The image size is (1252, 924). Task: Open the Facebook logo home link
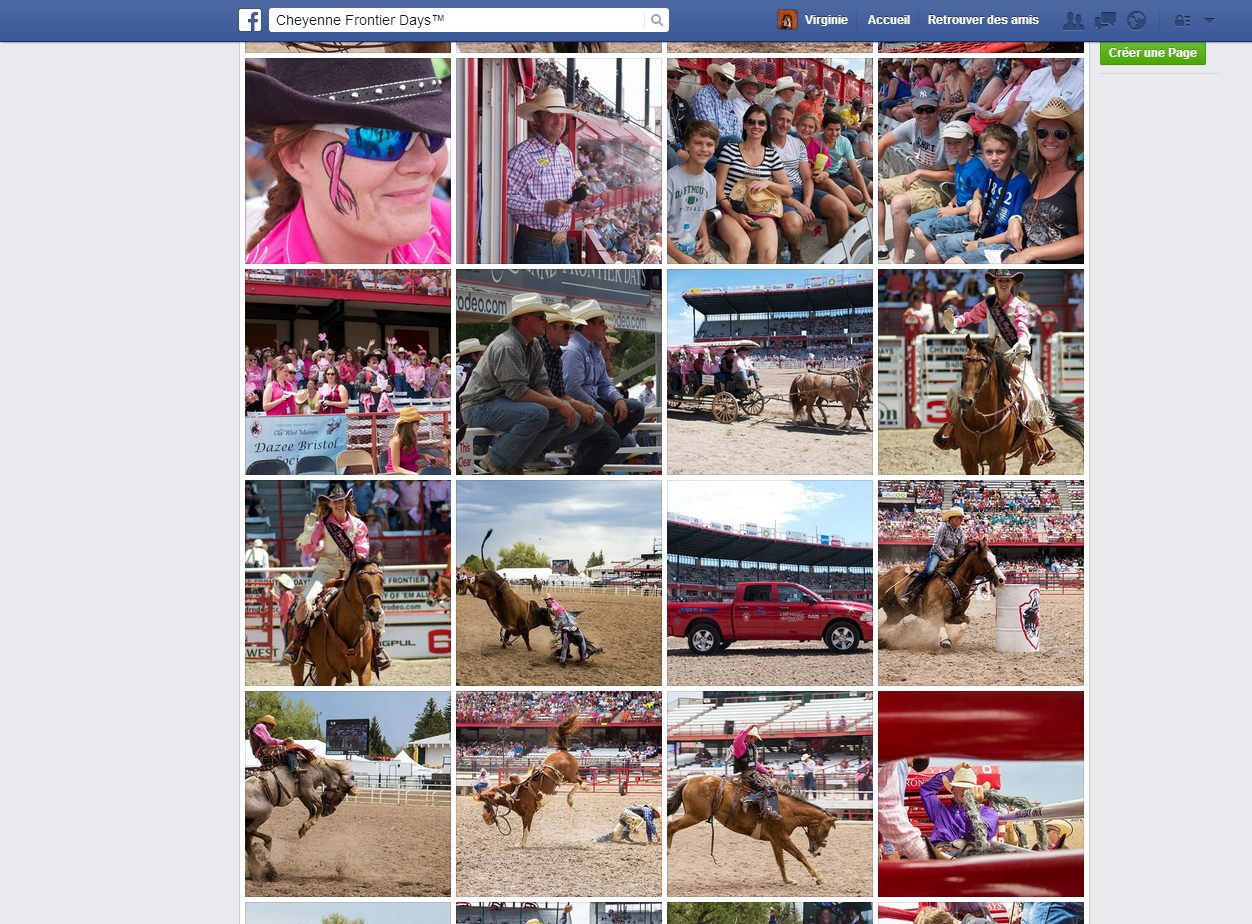click(x=250, y=20)
